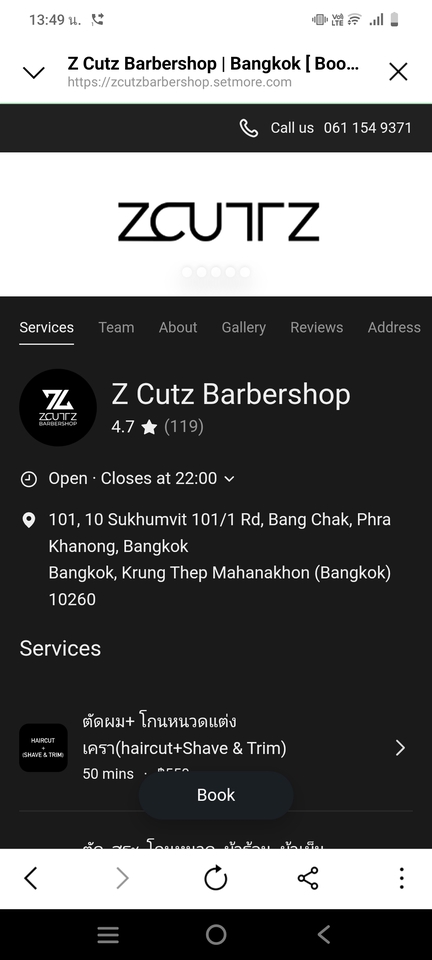This screenshot has height=960, width=432.
Task: Tap the Book button
Action: (216, 795)
